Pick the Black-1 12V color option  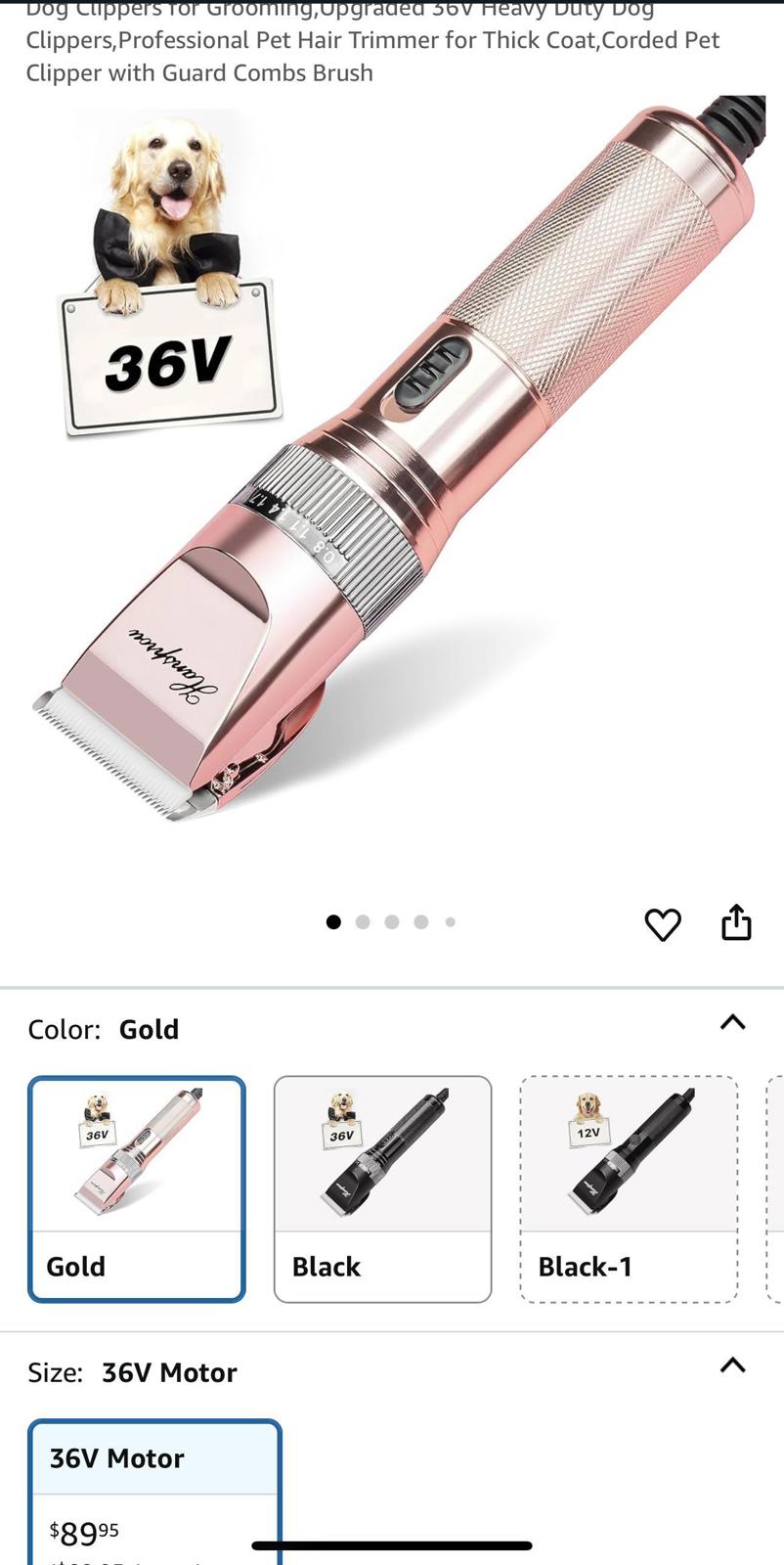(629, 1188)
